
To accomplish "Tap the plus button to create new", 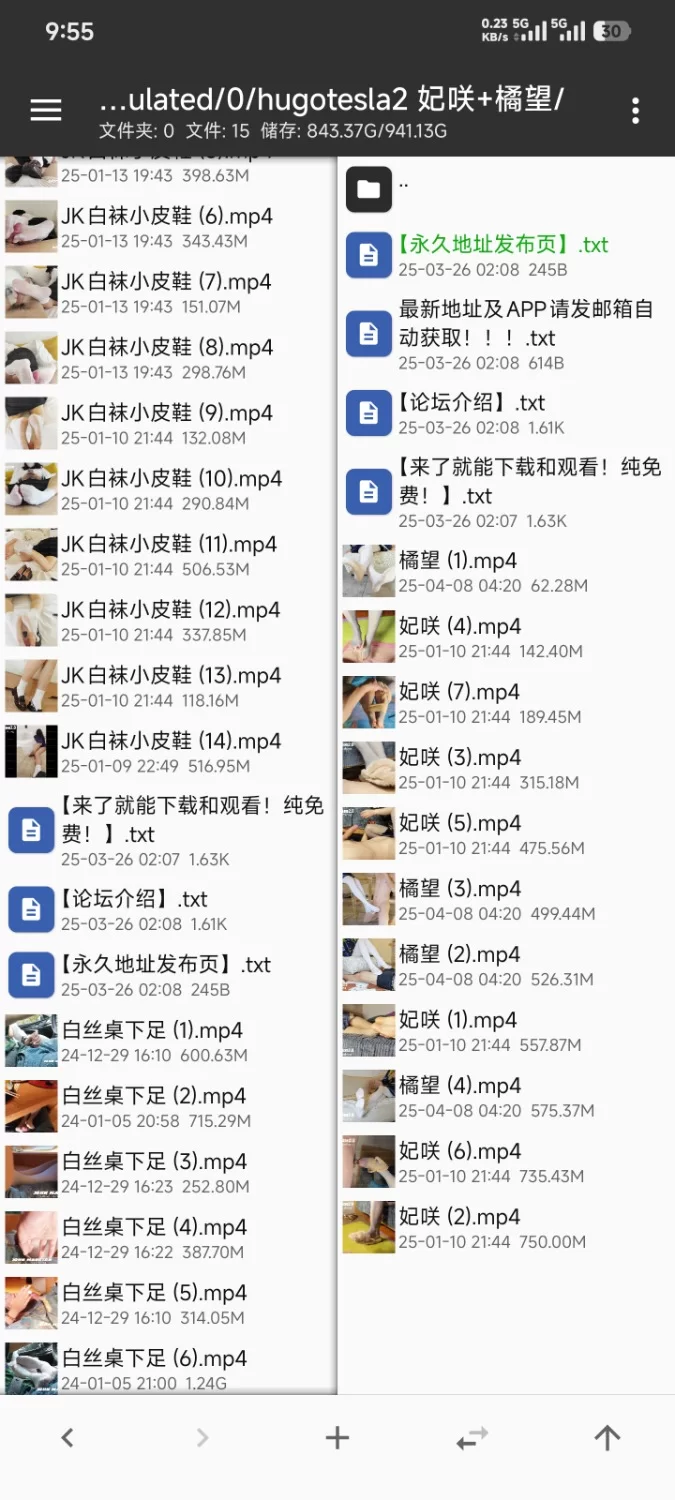I will click(337, 1438).
